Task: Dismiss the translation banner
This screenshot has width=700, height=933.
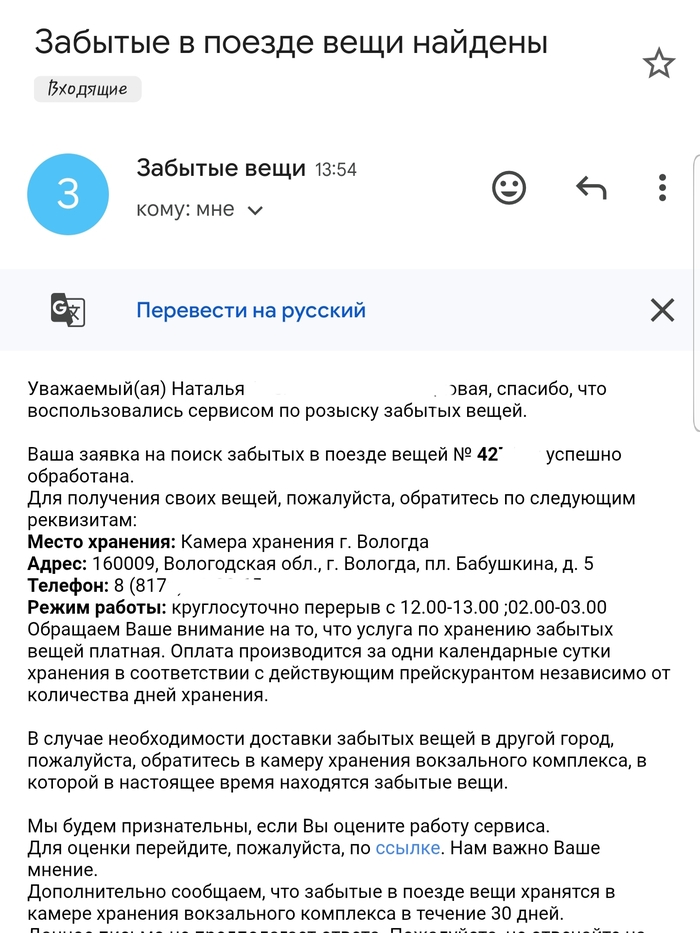Action: pyautogui.click(x=662, y=310)
